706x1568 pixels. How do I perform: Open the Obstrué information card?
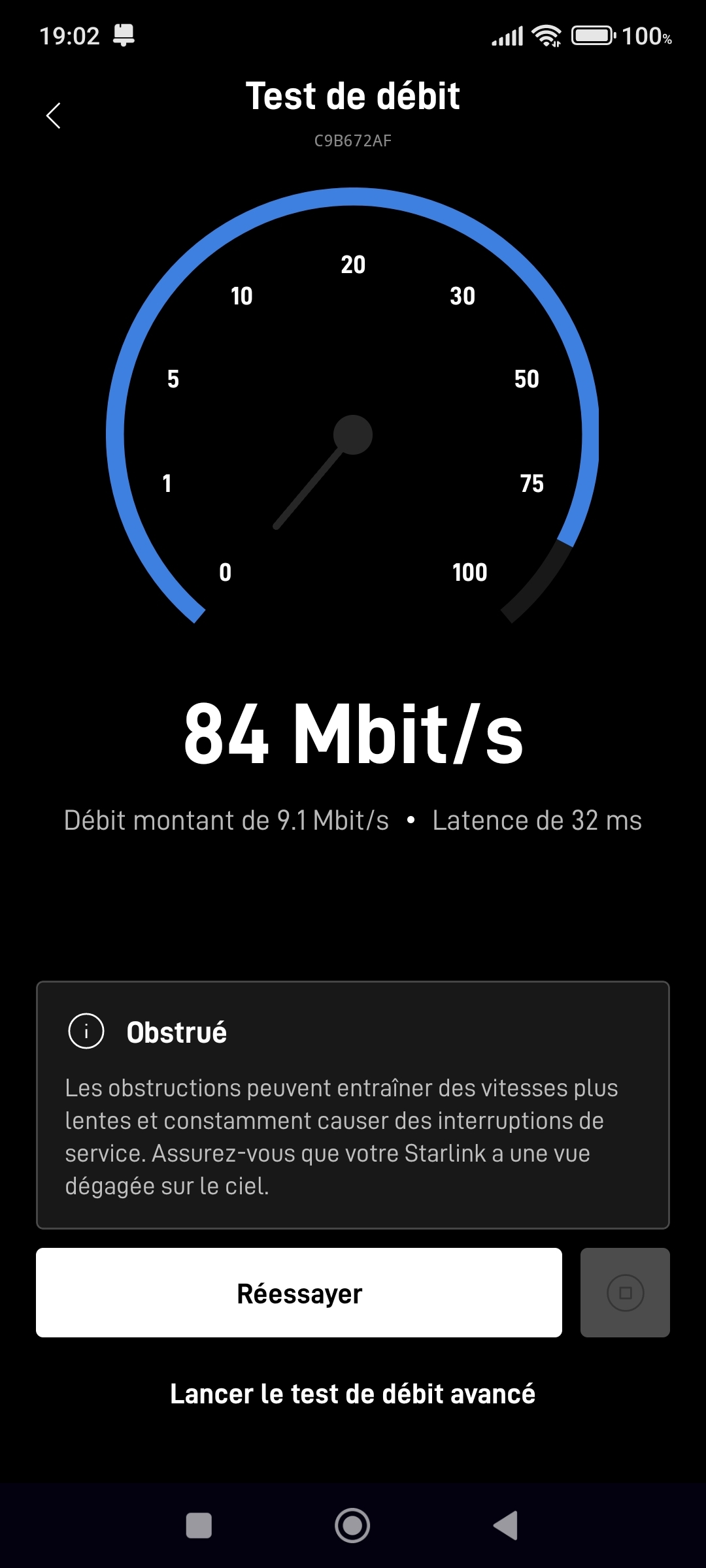pos(352,1104)
